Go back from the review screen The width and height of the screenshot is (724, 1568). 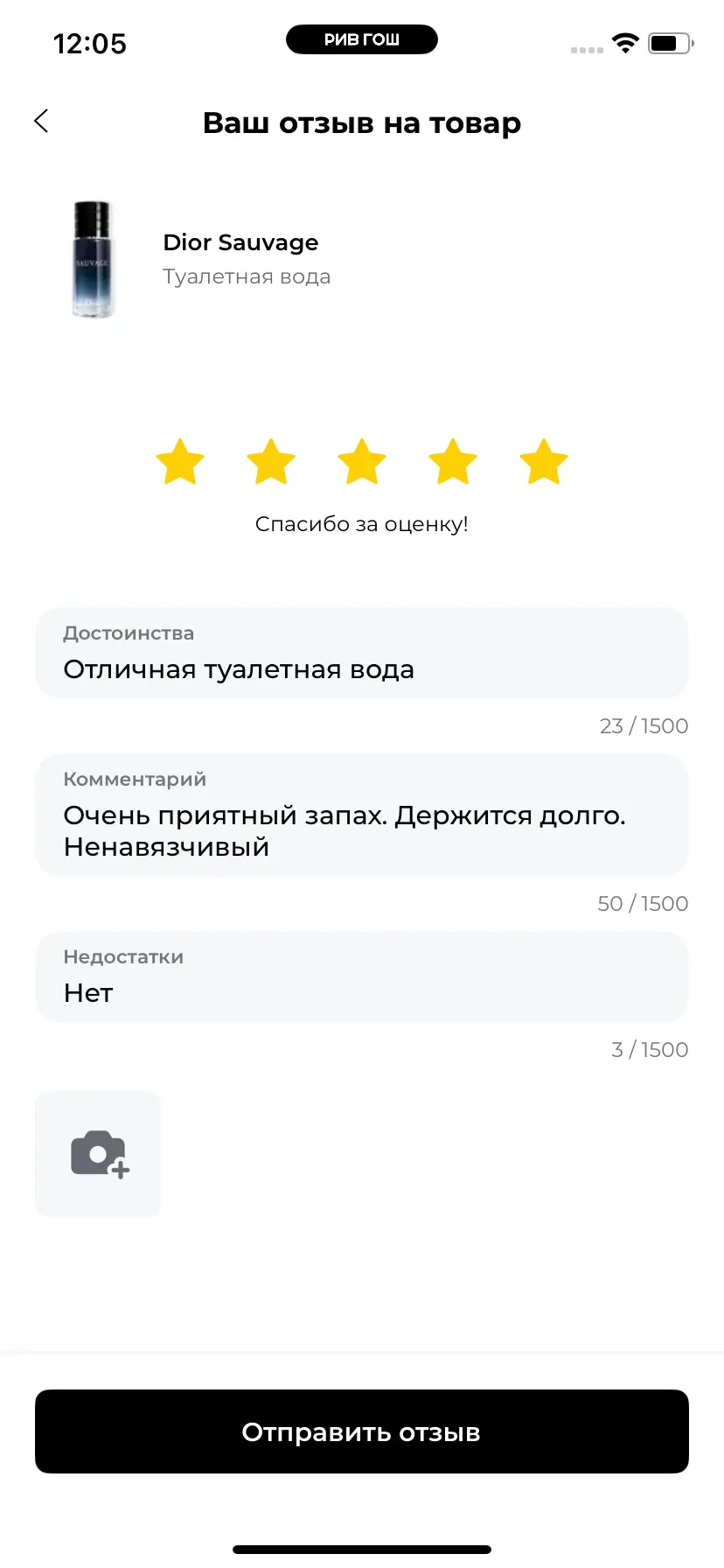pyautogui.click(x=41, y=122)
